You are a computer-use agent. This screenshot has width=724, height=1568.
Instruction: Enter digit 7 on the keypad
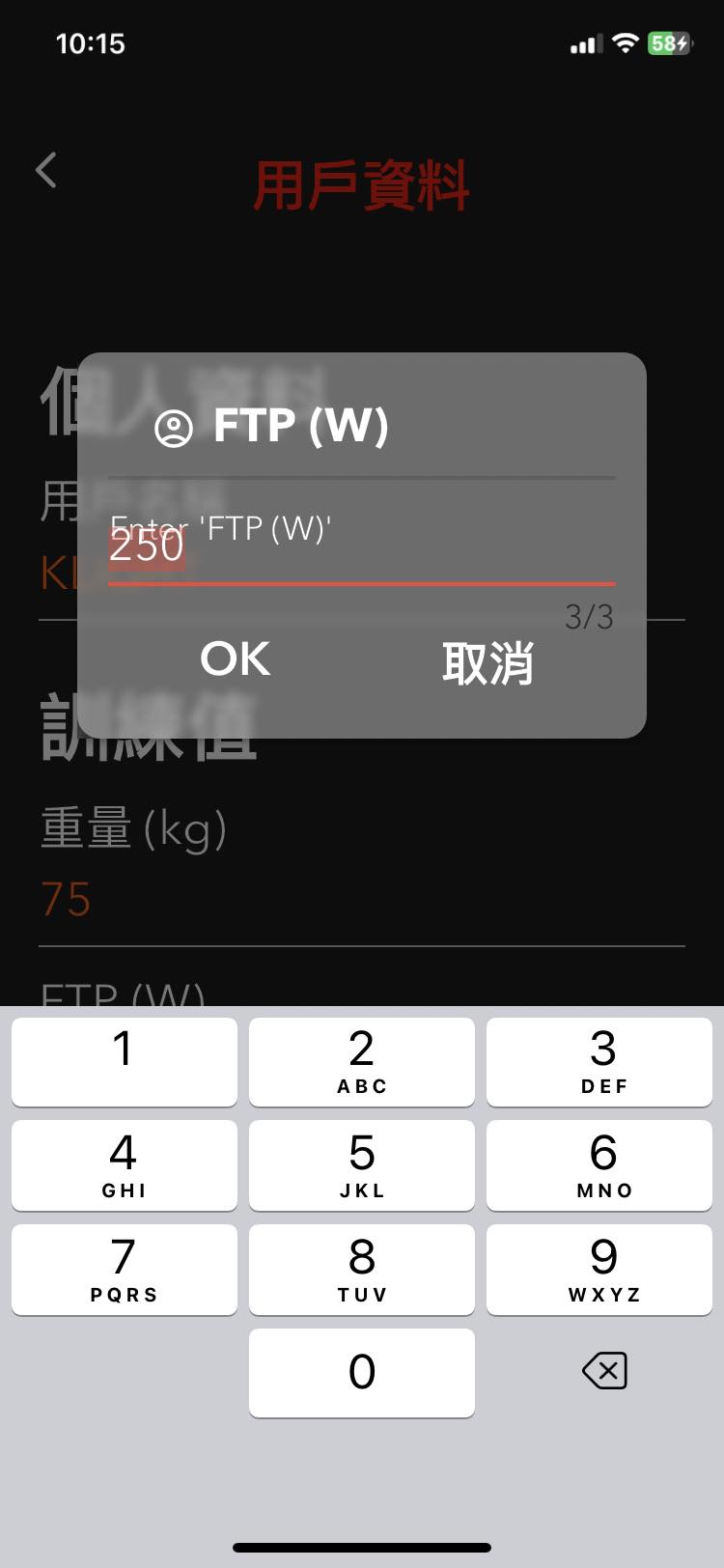point(124,1269)
